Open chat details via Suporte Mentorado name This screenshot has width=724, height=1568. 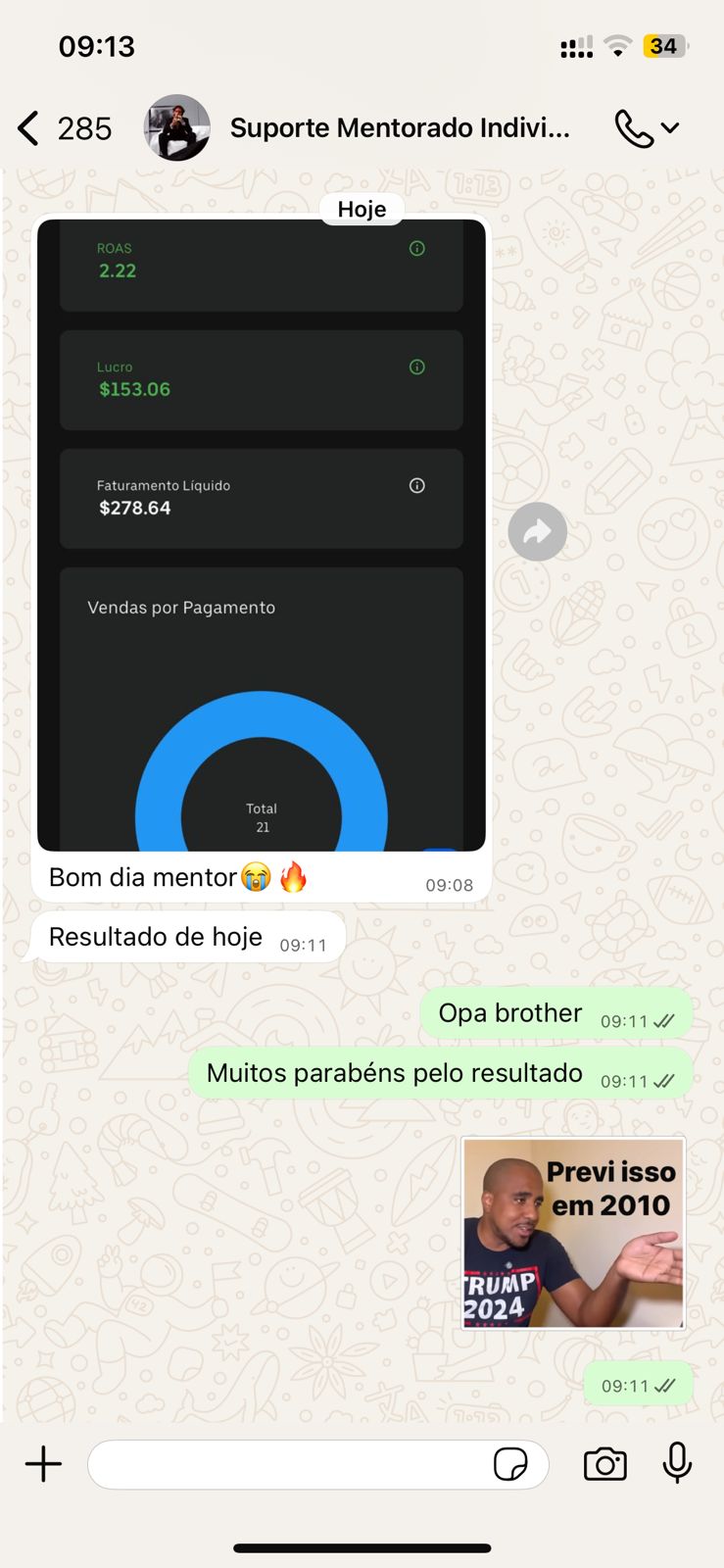coord(400,127)
